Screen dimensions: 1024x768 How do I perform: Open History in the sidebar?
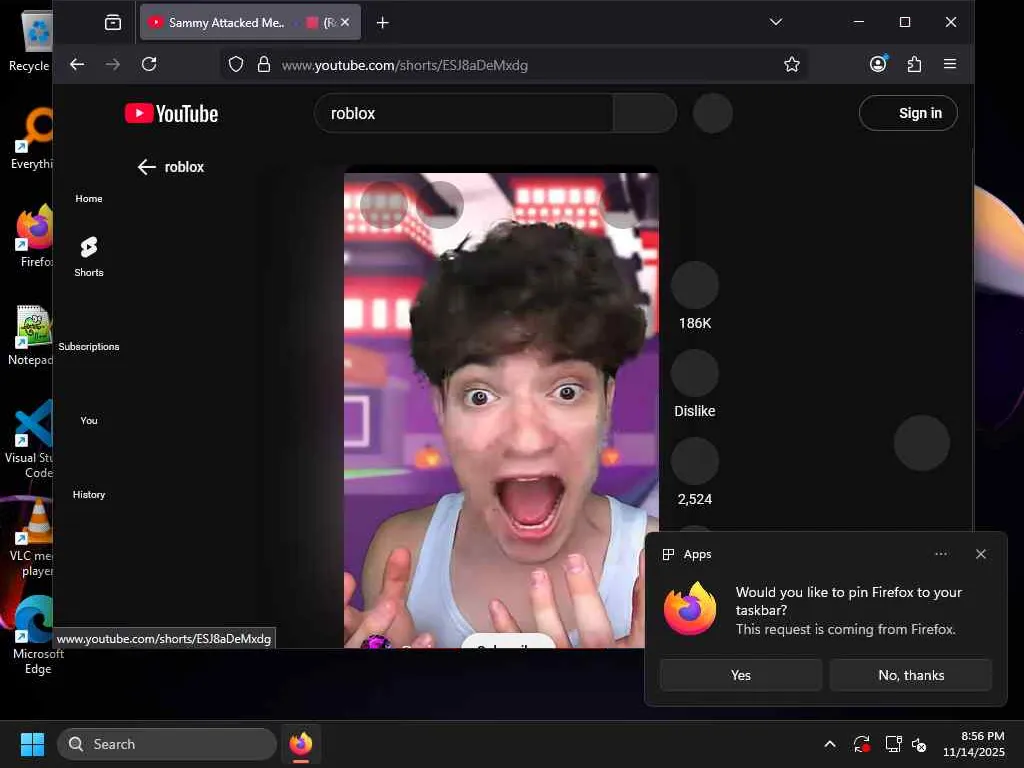click(89, 494)
